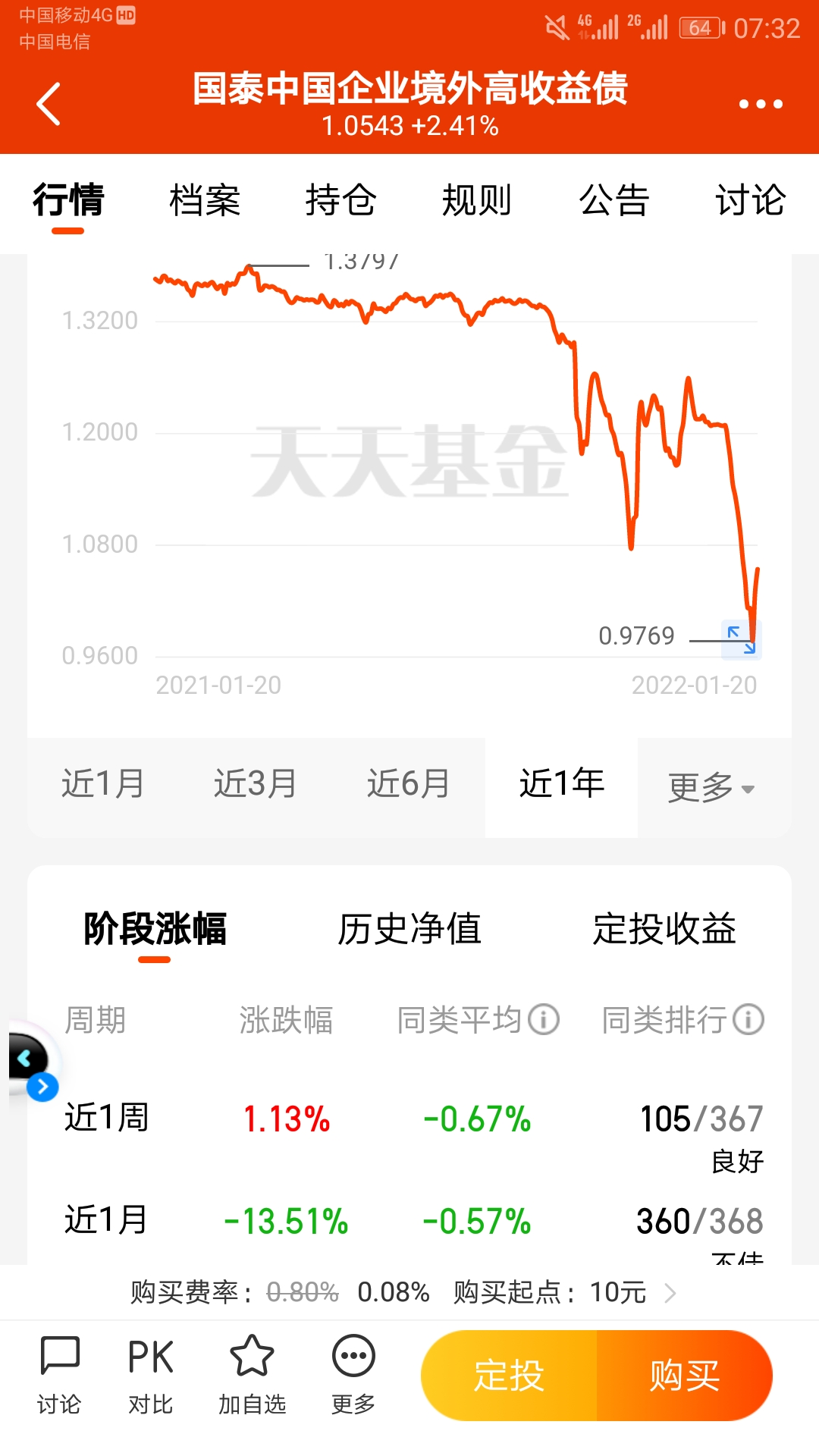The width and height of the screenshot is (819, 1456).
Task: Show info about 同类平均
Action: (x=544, y=1019)
